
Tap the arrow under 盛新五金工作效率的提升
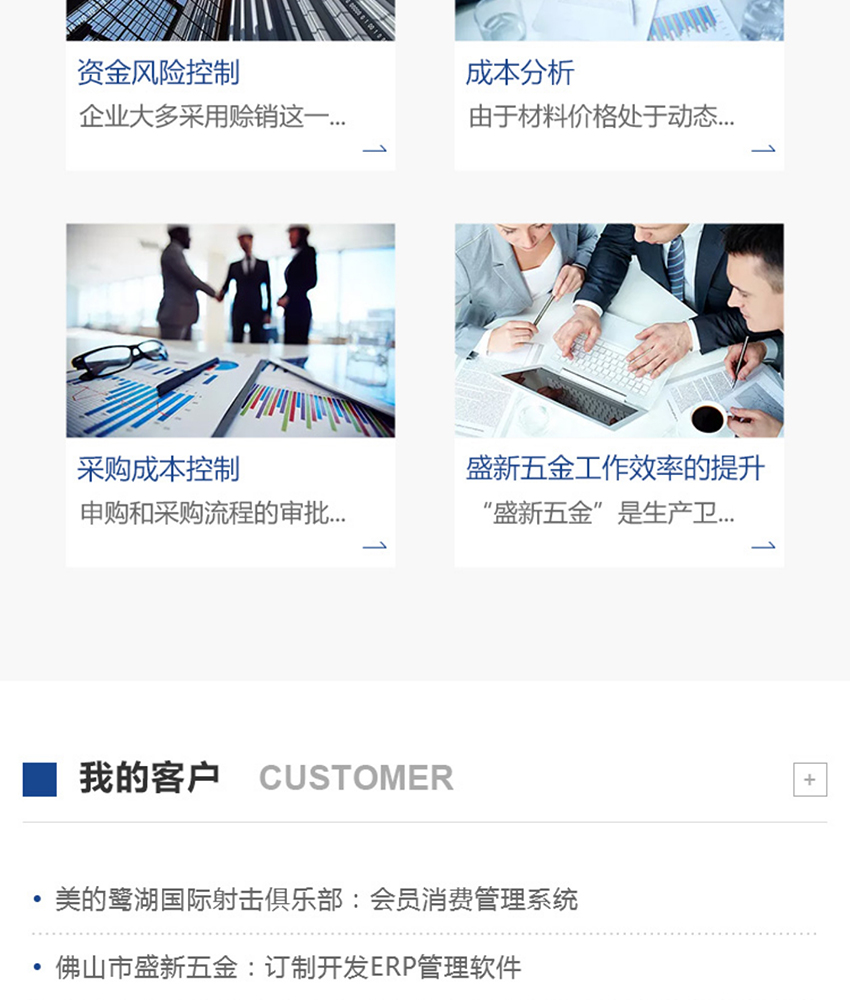[x=763, y=547]
